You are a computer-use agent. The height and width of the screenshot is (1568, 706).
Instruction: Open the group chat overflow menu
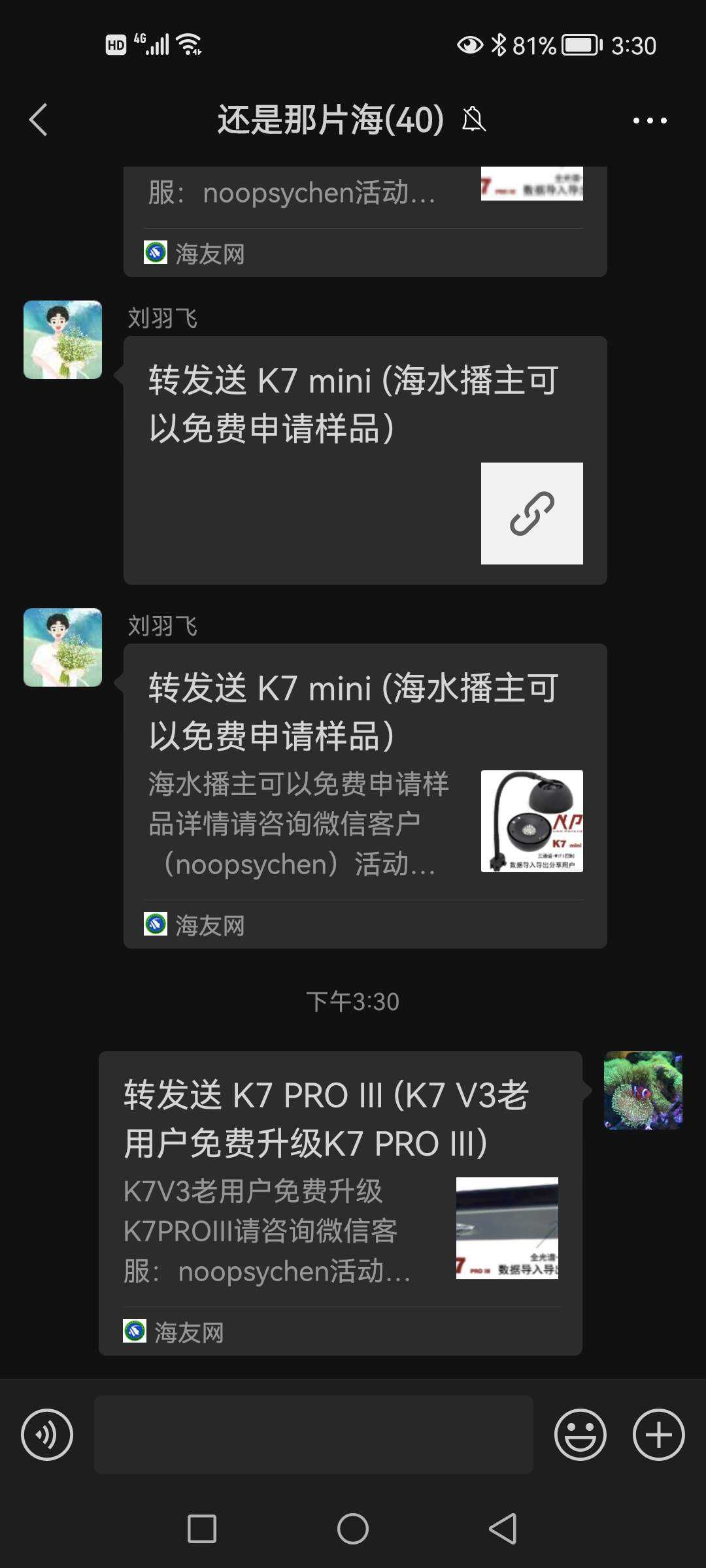click(x=649, y=120)
